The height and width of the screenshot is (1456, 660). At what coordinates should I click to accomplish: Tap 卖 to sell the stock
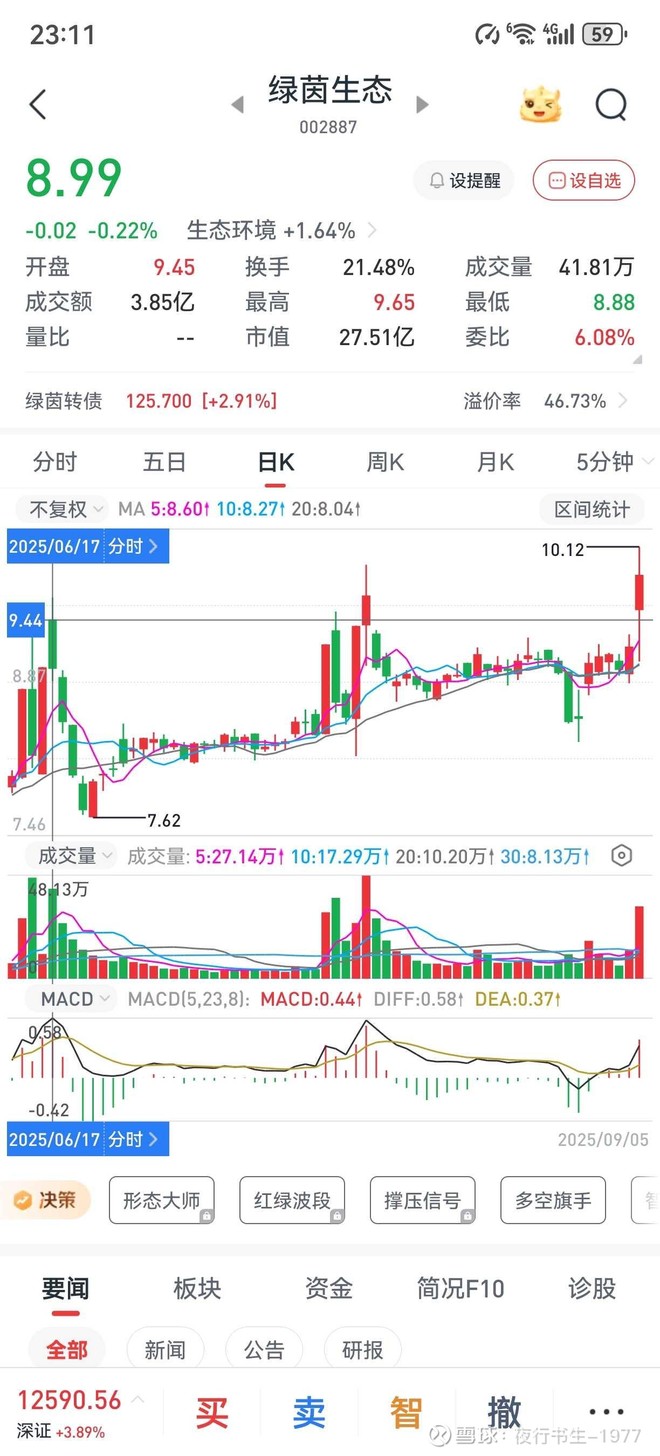309,1412
